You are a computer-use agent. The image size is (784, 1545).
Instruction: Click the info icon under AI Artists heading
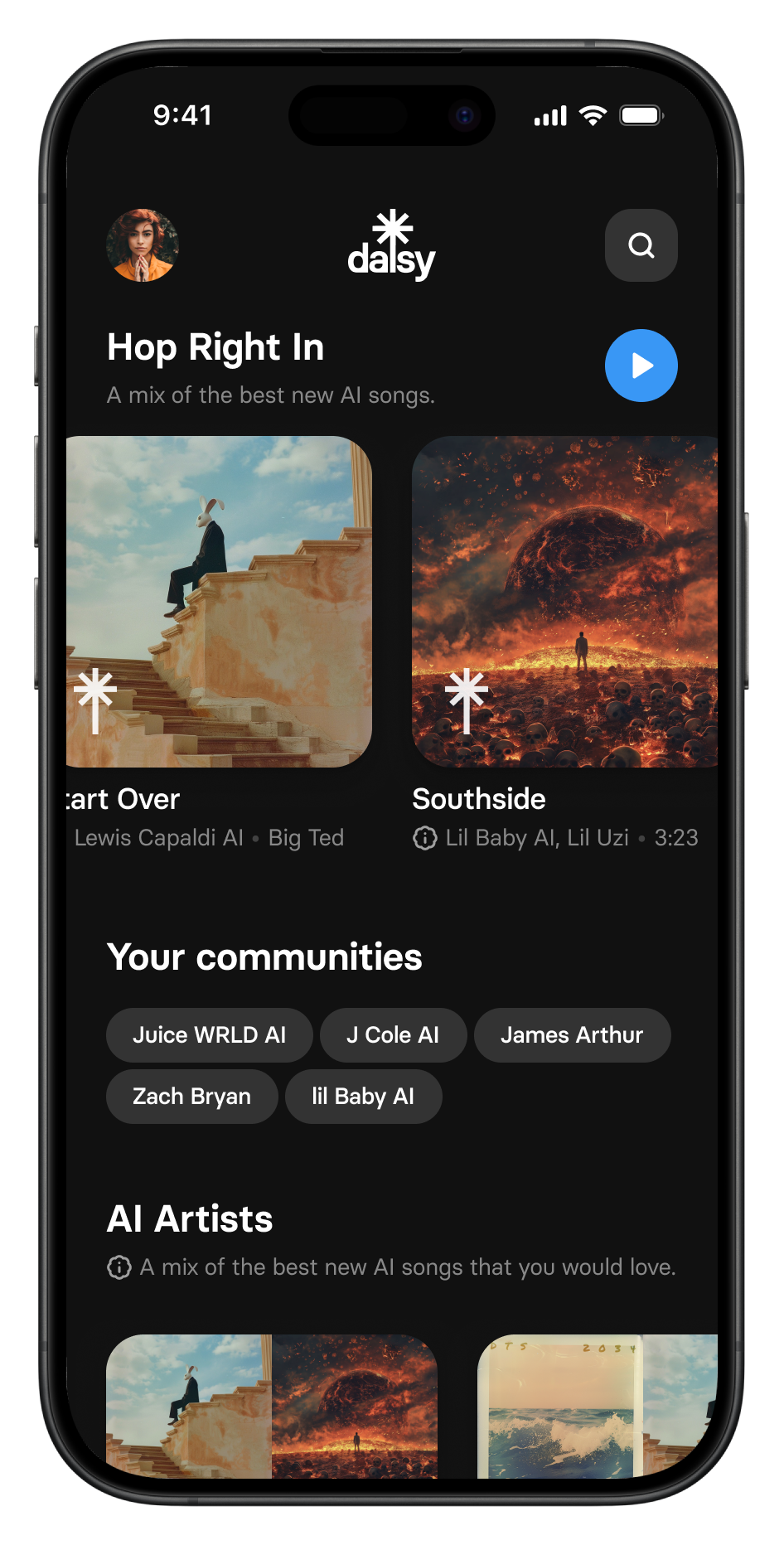(119, 1267)
